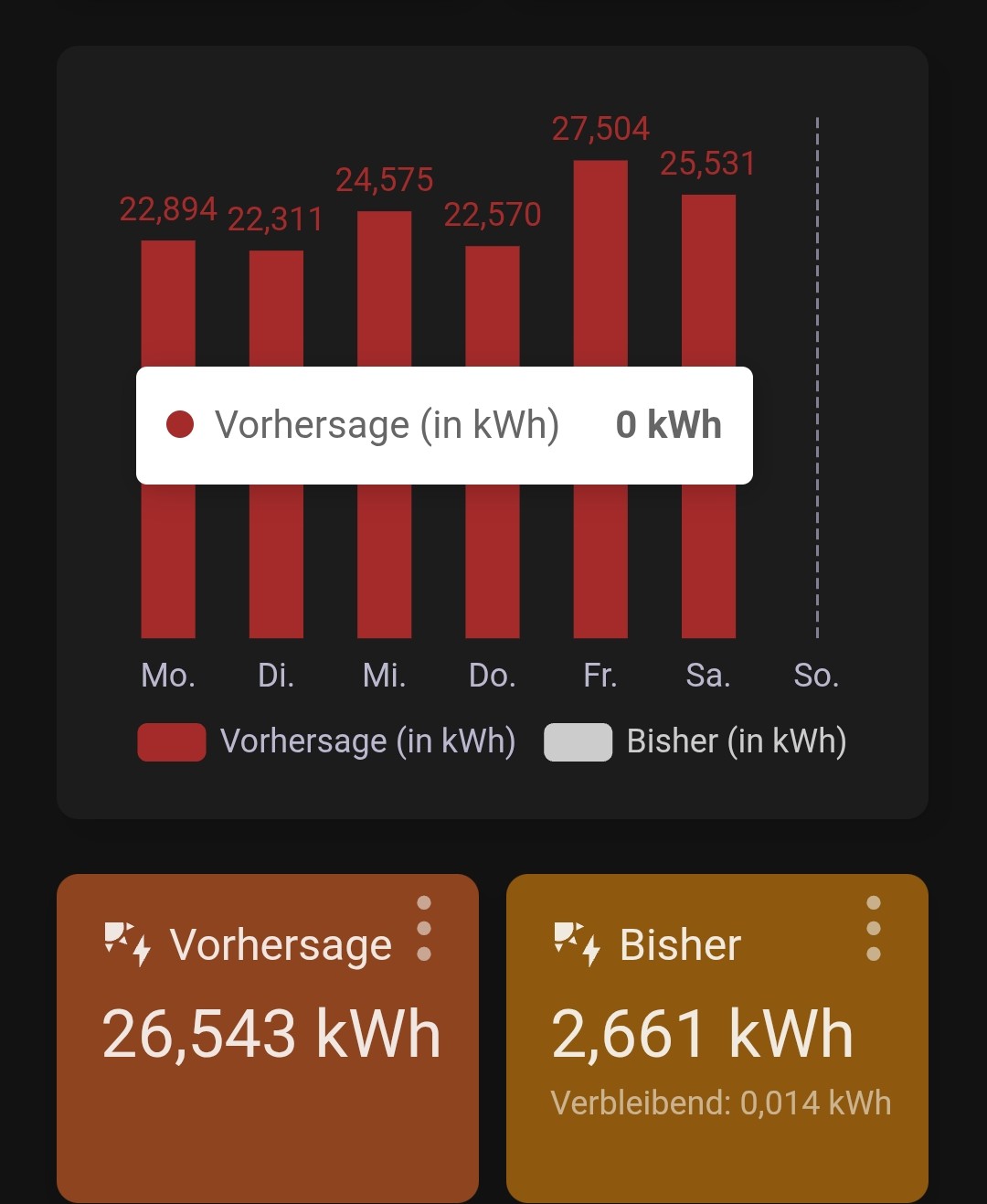
Task: Open the Bisher card's three-dot menu
Action: point(873,928)
